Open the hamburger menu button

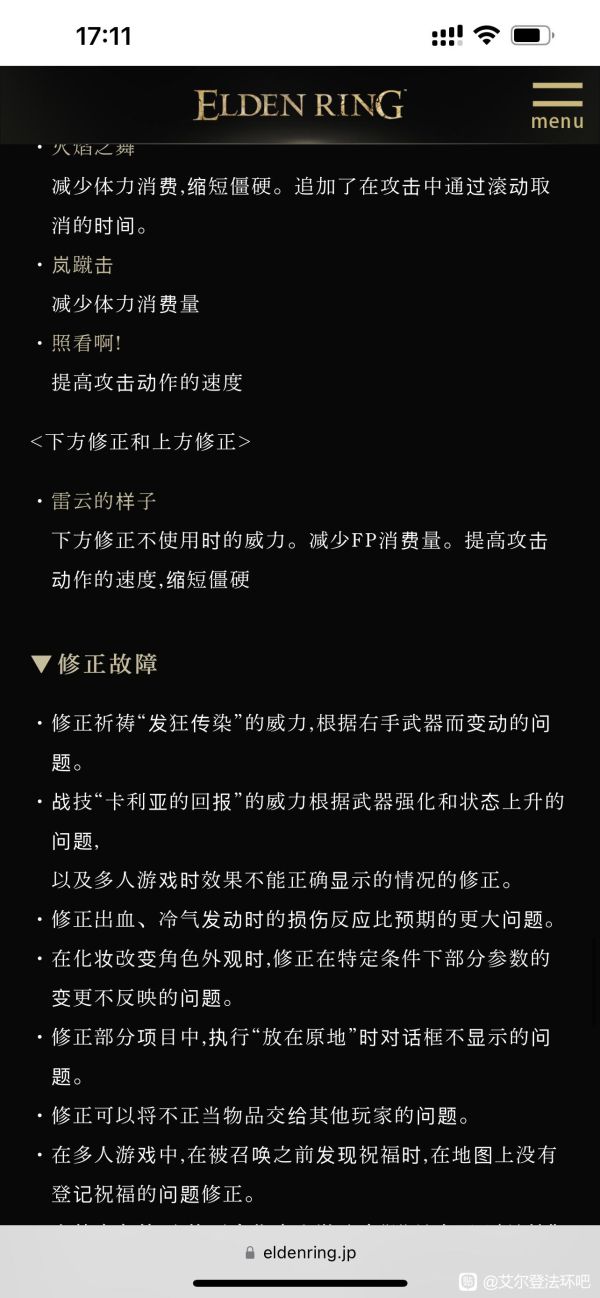click(557, 105)
